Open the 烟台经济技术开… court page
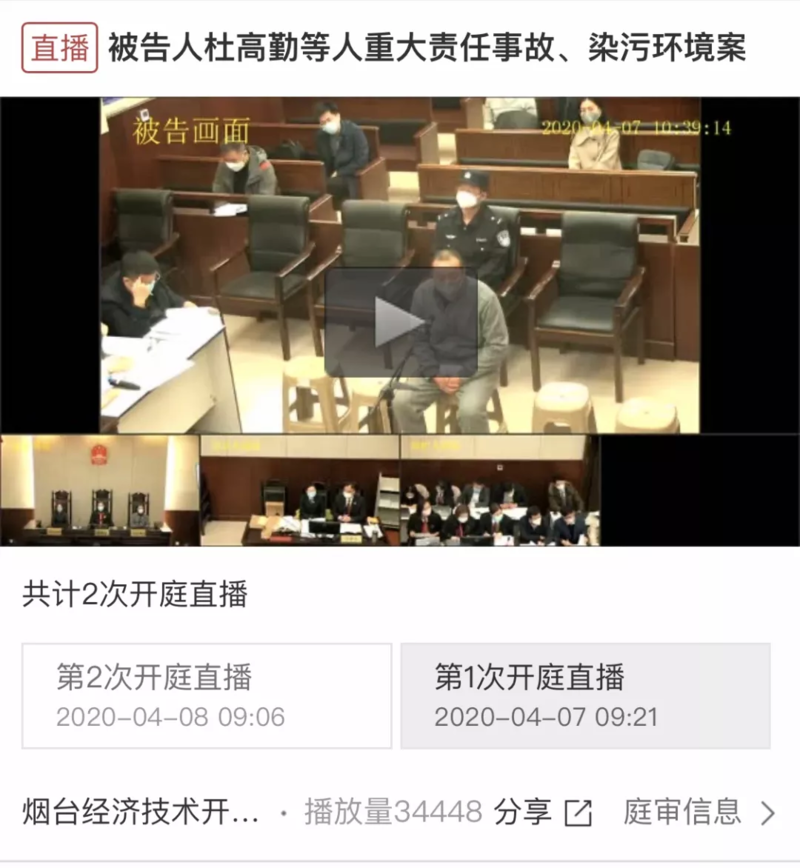800x868 pixels. 140,812
